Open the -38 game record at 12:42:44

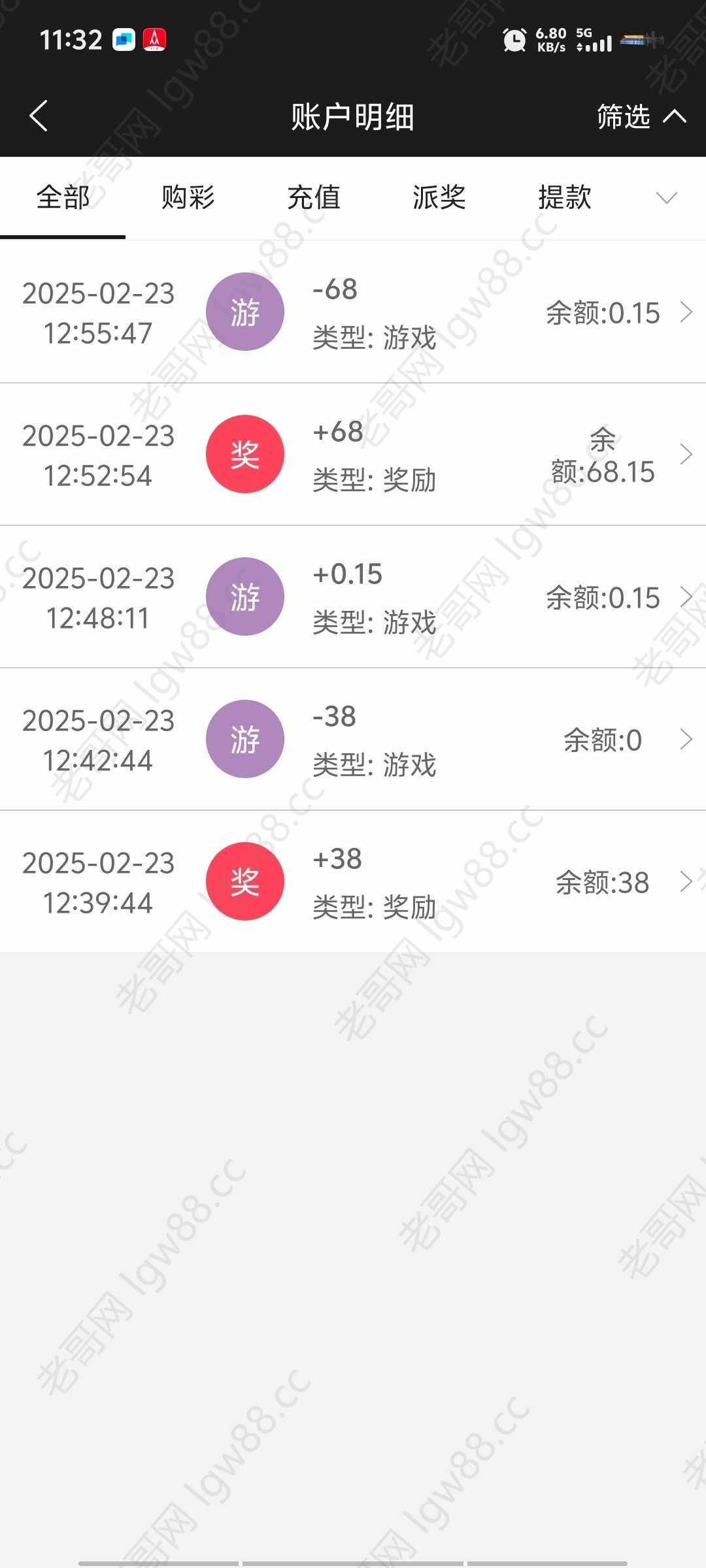coord(353,739)
